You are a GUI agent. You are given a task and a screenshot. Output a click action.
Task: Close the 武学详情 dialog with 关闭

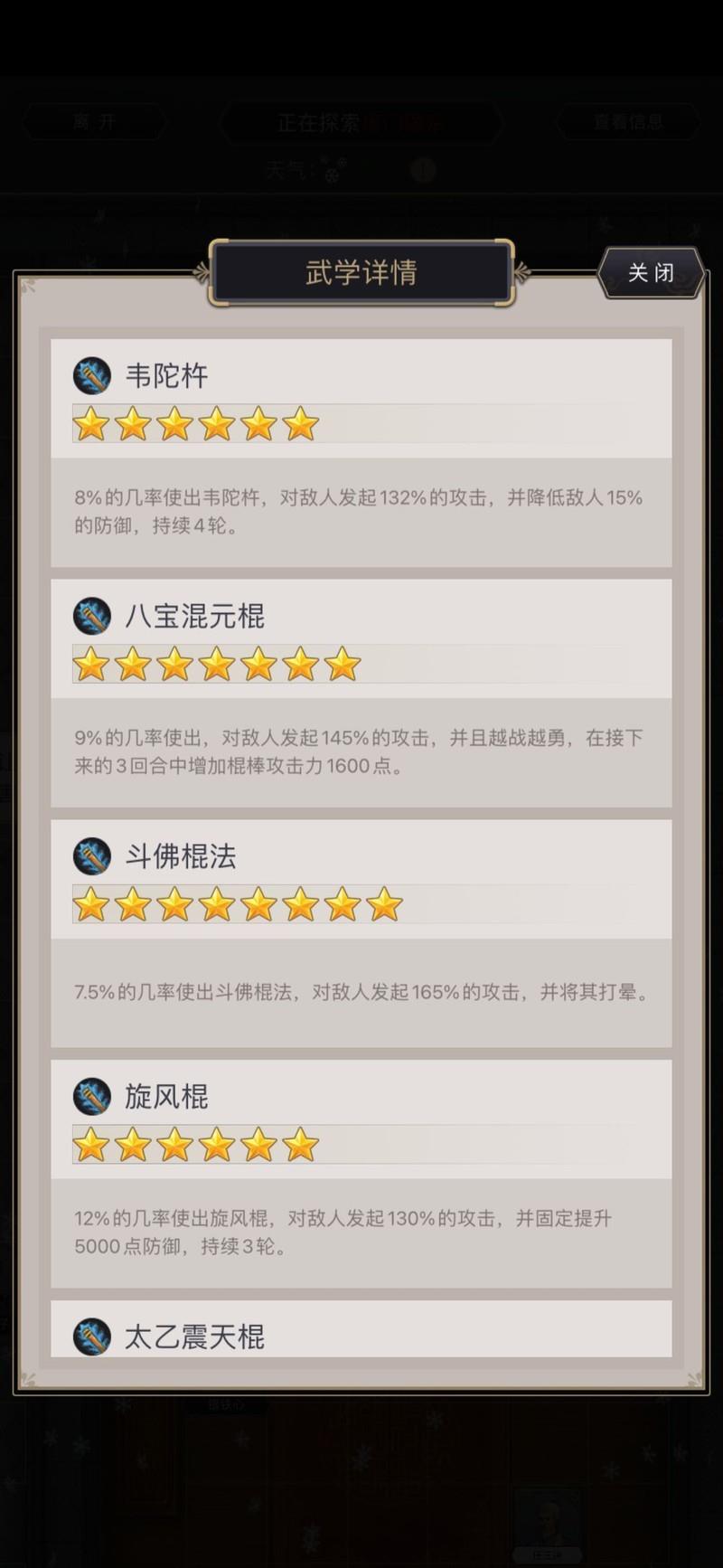tap(651, 272)
